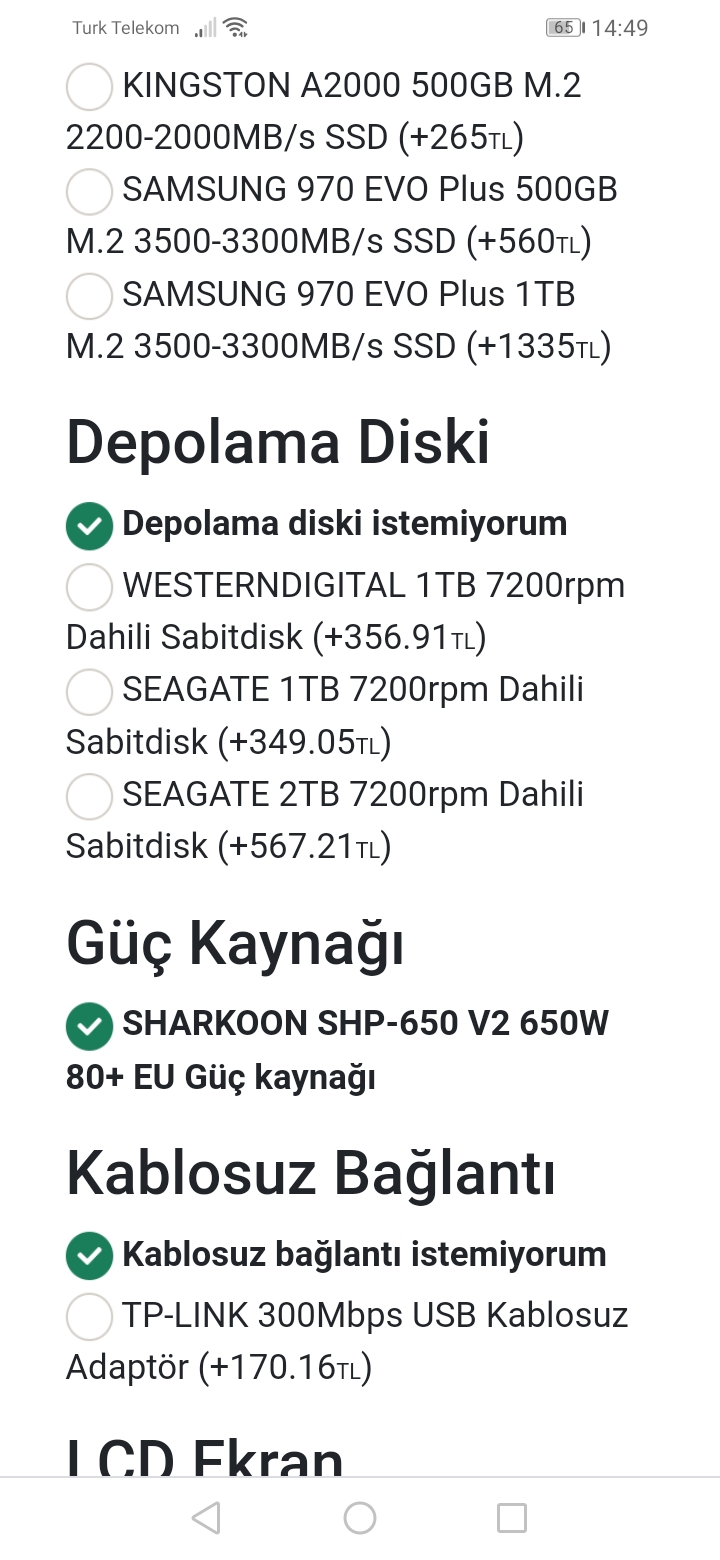
Task: Pick SAMSUNG 970 EVO Plus 1TB SSD
Action: 89,295
